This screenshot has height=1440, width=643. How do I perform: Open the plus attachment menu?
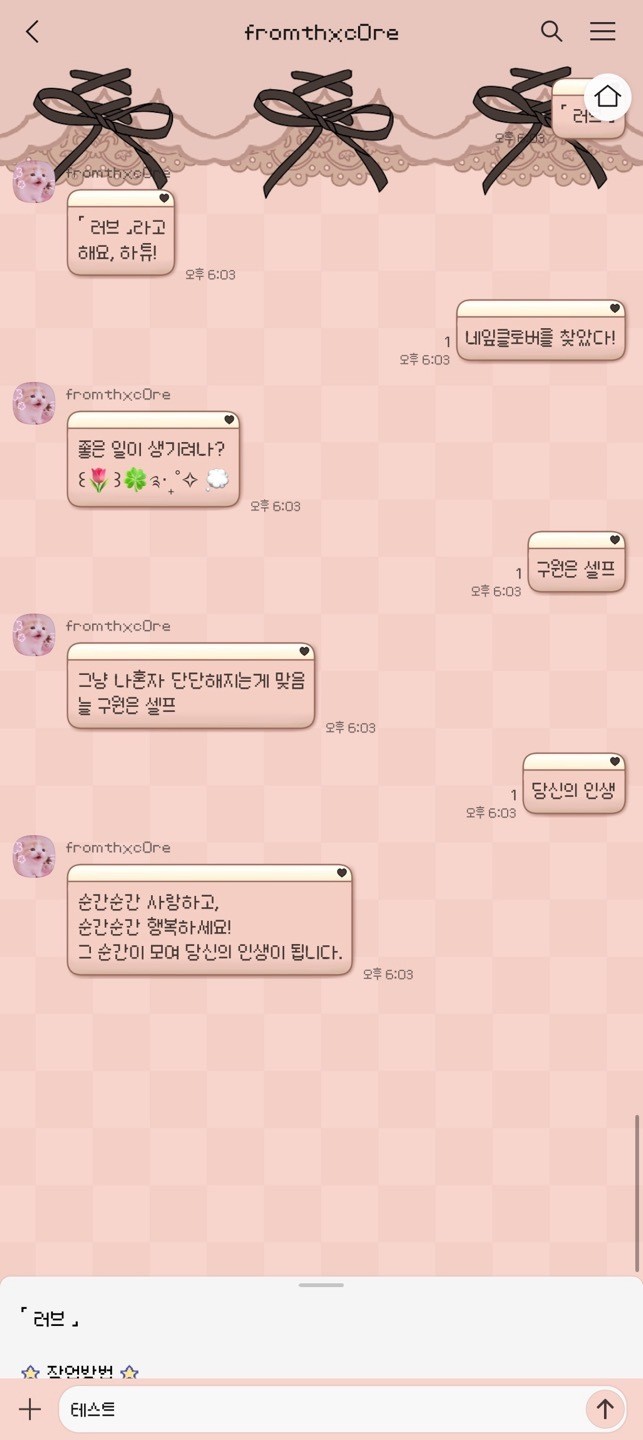coord(30,1409)
